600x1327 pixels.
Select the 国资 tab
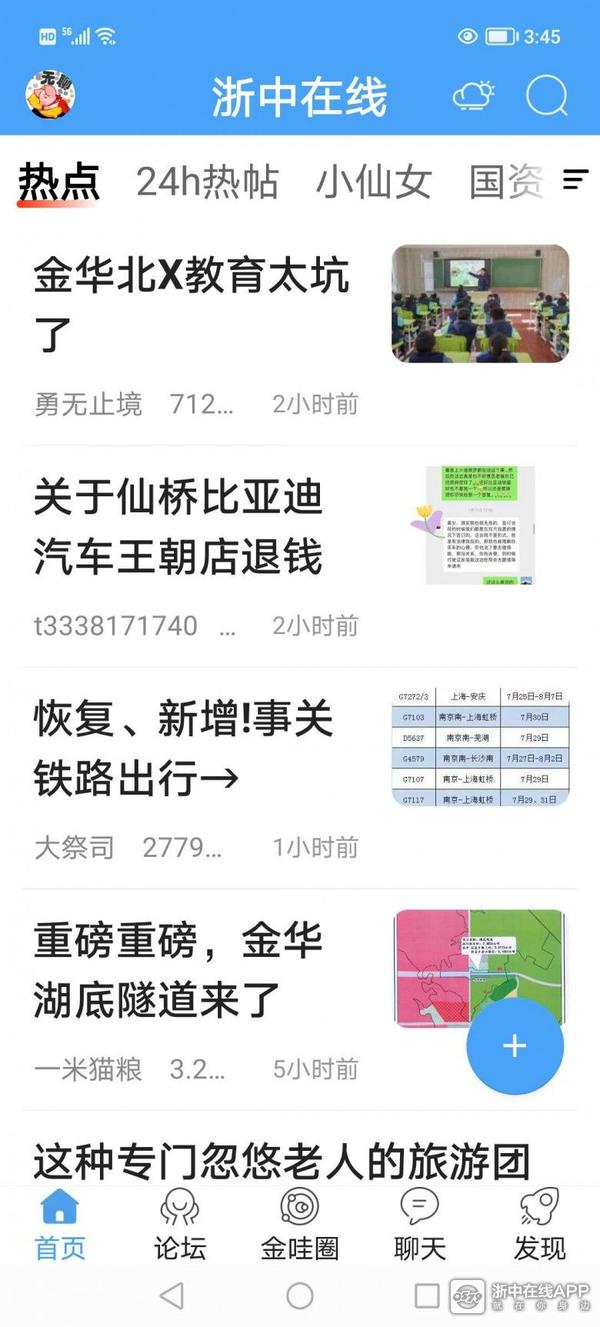tap(507, 182)
